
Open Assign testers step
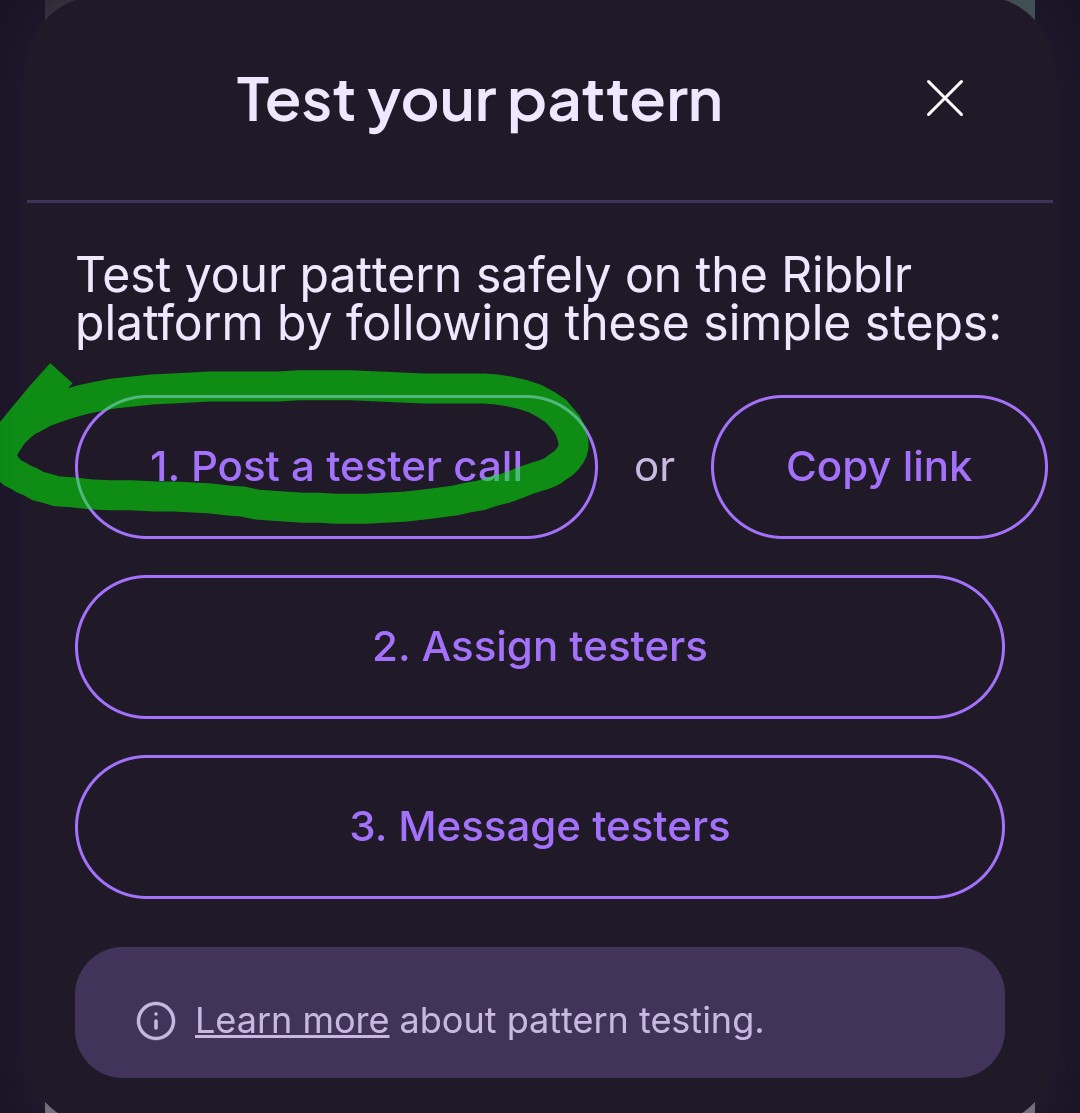pyautogui.click(x=540, y=647)
